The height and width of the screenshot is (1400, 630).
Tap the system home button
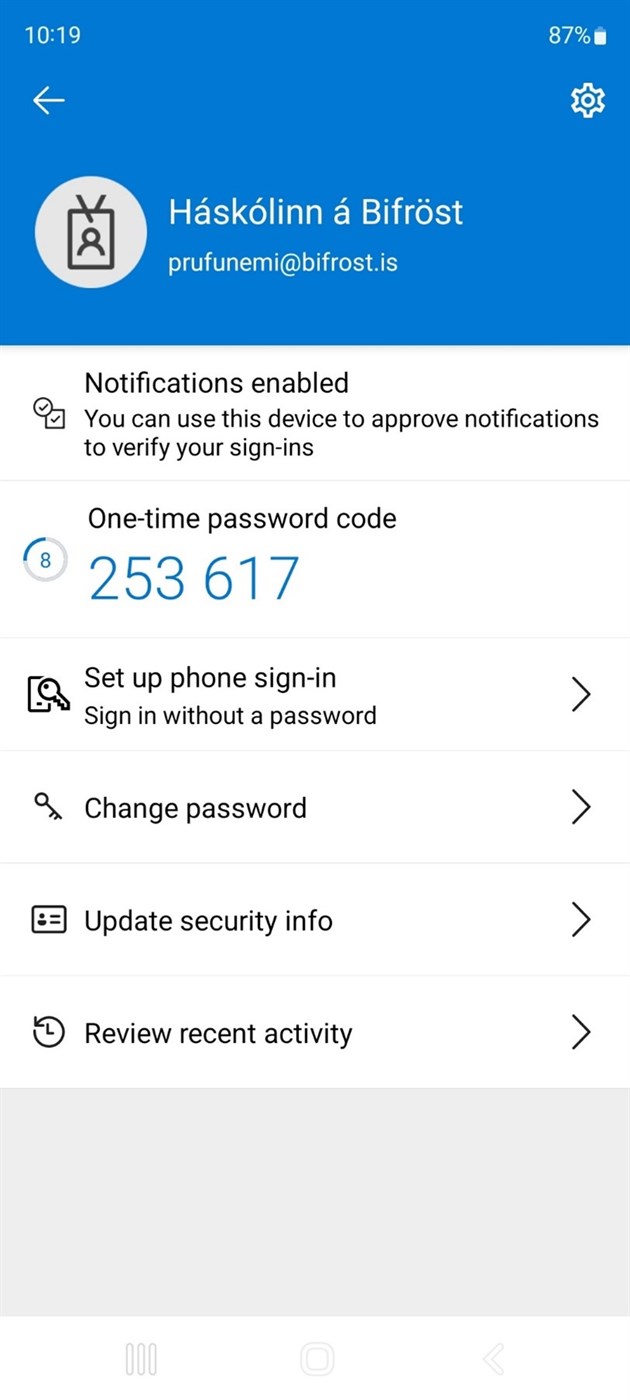pos(317,1359)
